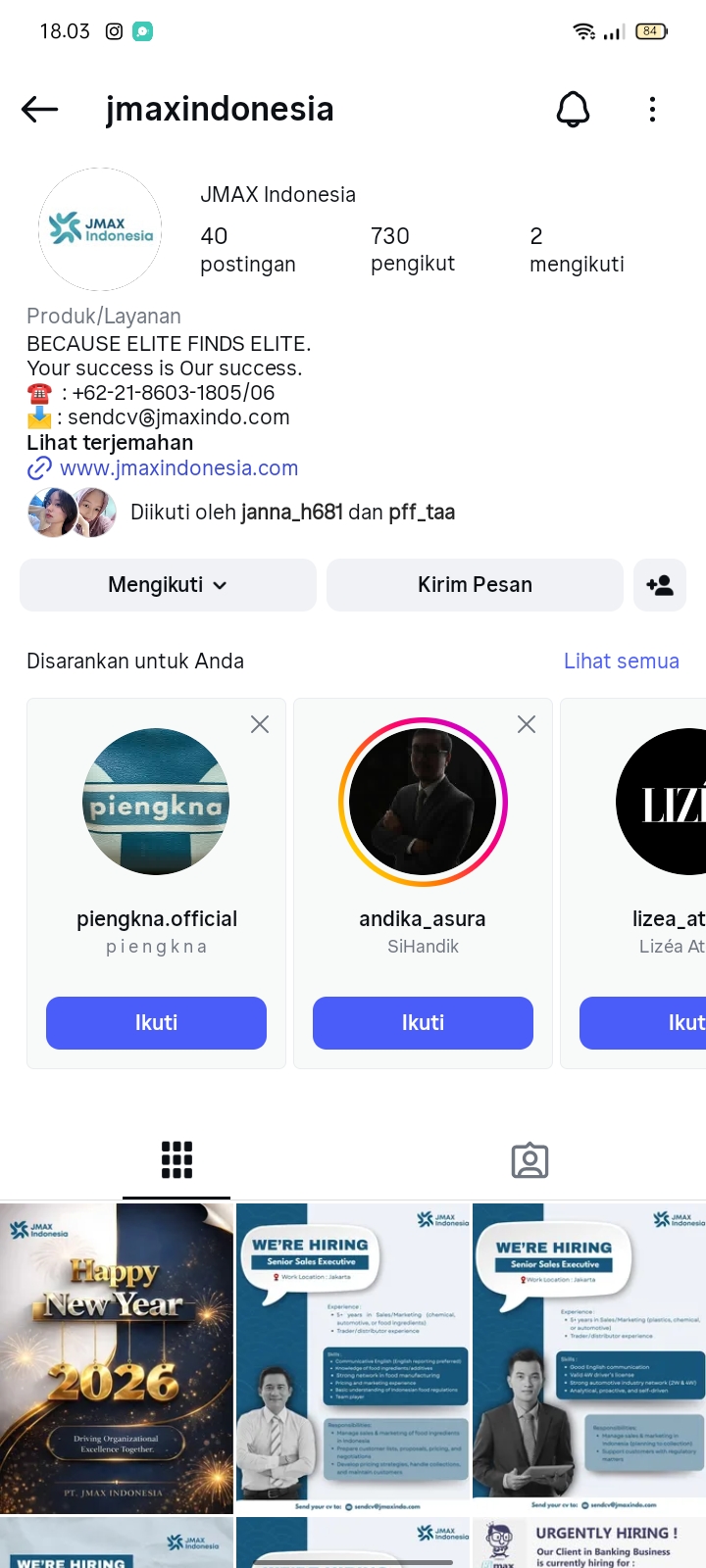This screenshot has width=706, height=1568.
Task: Open the three-dot overflow menu
Action: pyautogui.click(x=652, y=109)
